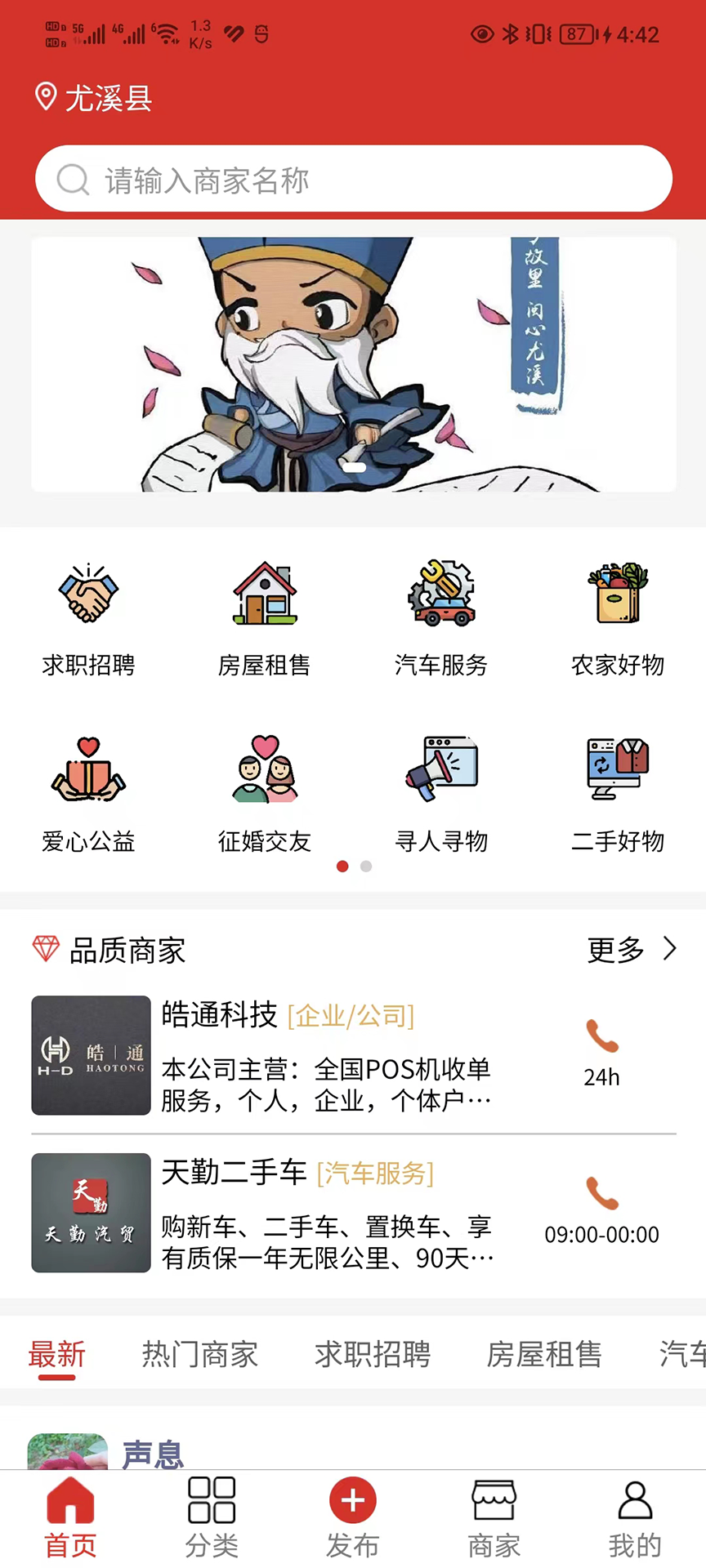Tap the 请输入商家名称 search field
Viewport: 706px width, 1568px height.
353,180
